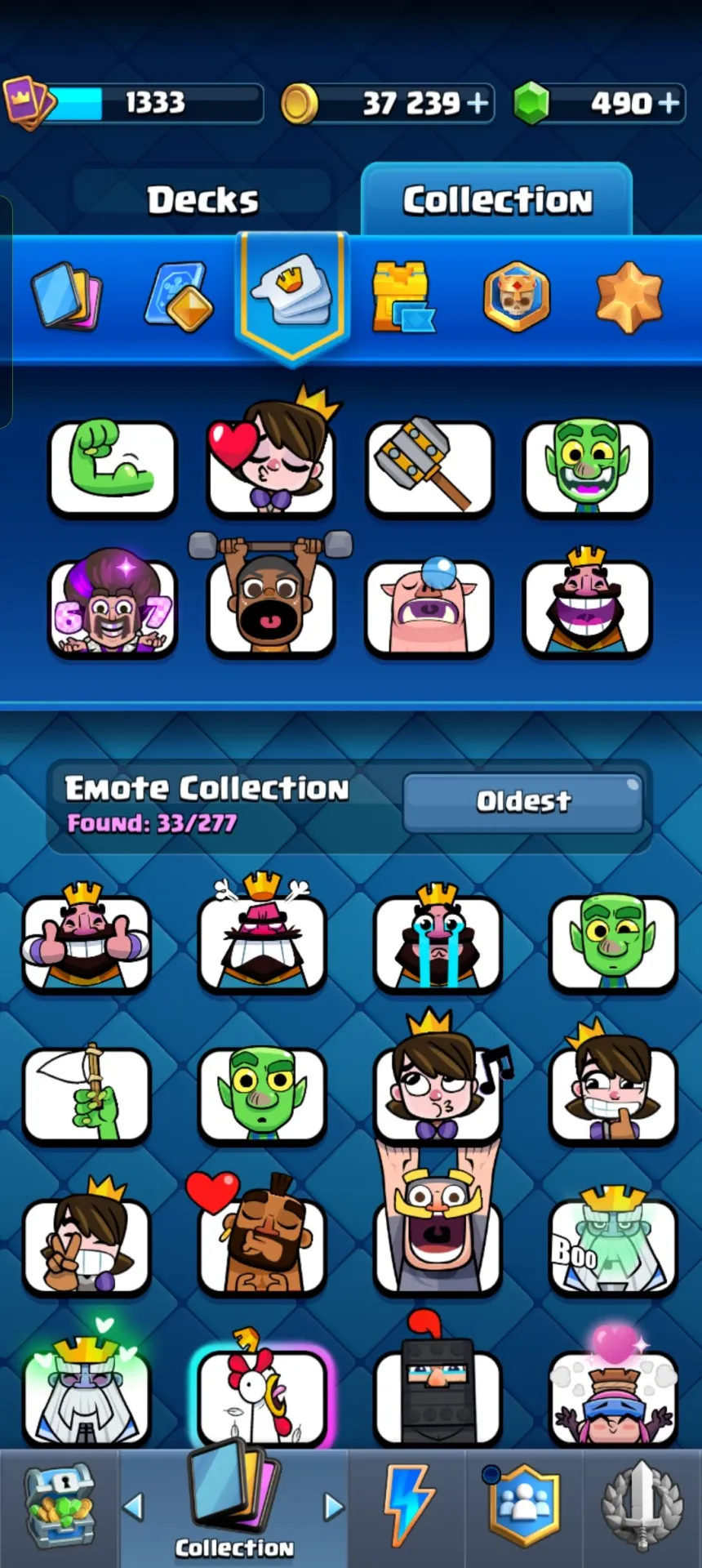The height and width of the screenshot is (1568, 702).
Task: Switch to the Decks tab
Action: pos(202,200)
